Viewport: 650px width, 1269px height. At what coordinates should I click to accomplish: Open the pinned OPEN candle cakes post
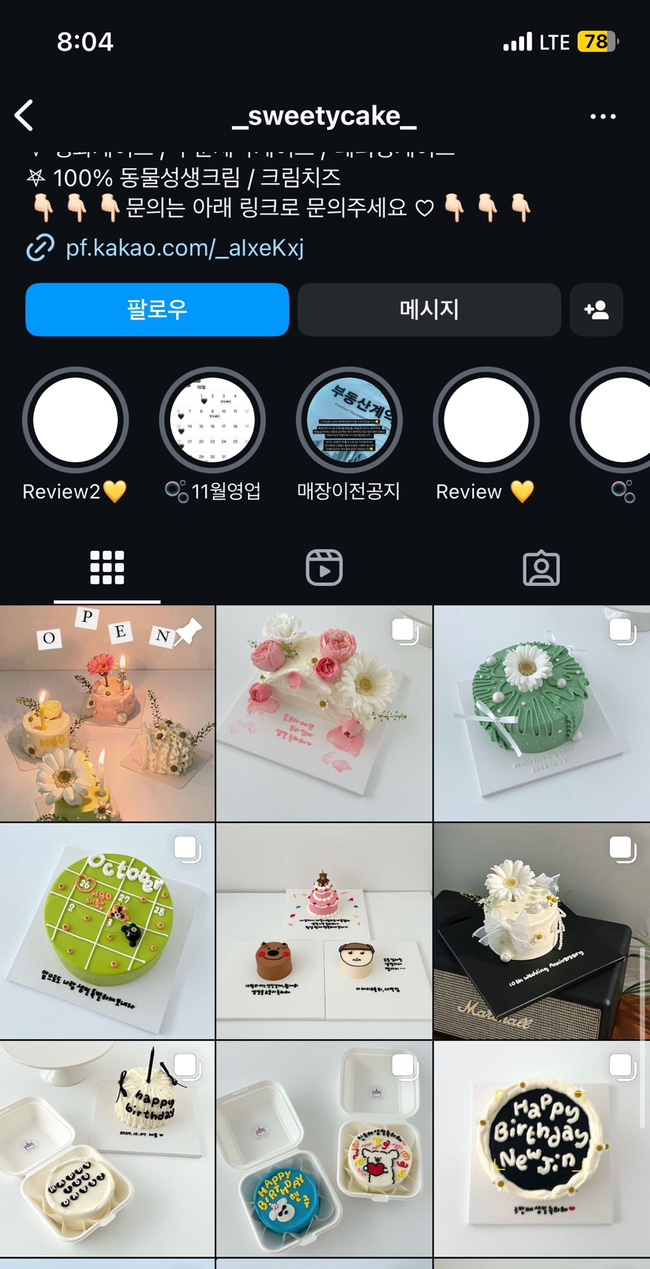pos(107,713)
